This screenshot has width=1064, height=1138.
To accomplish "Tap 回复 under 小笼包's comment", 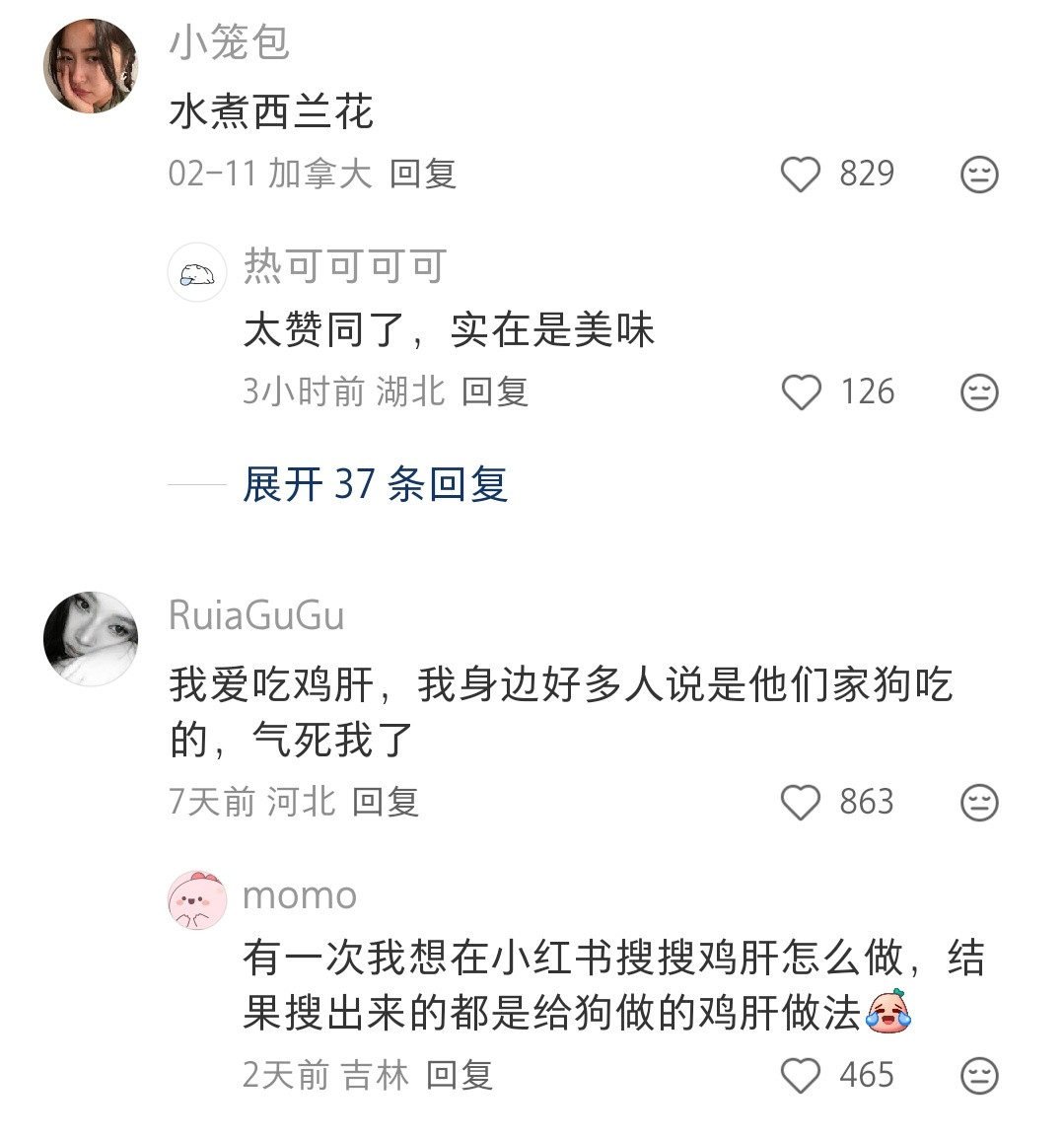I will (x=424, y=174).
